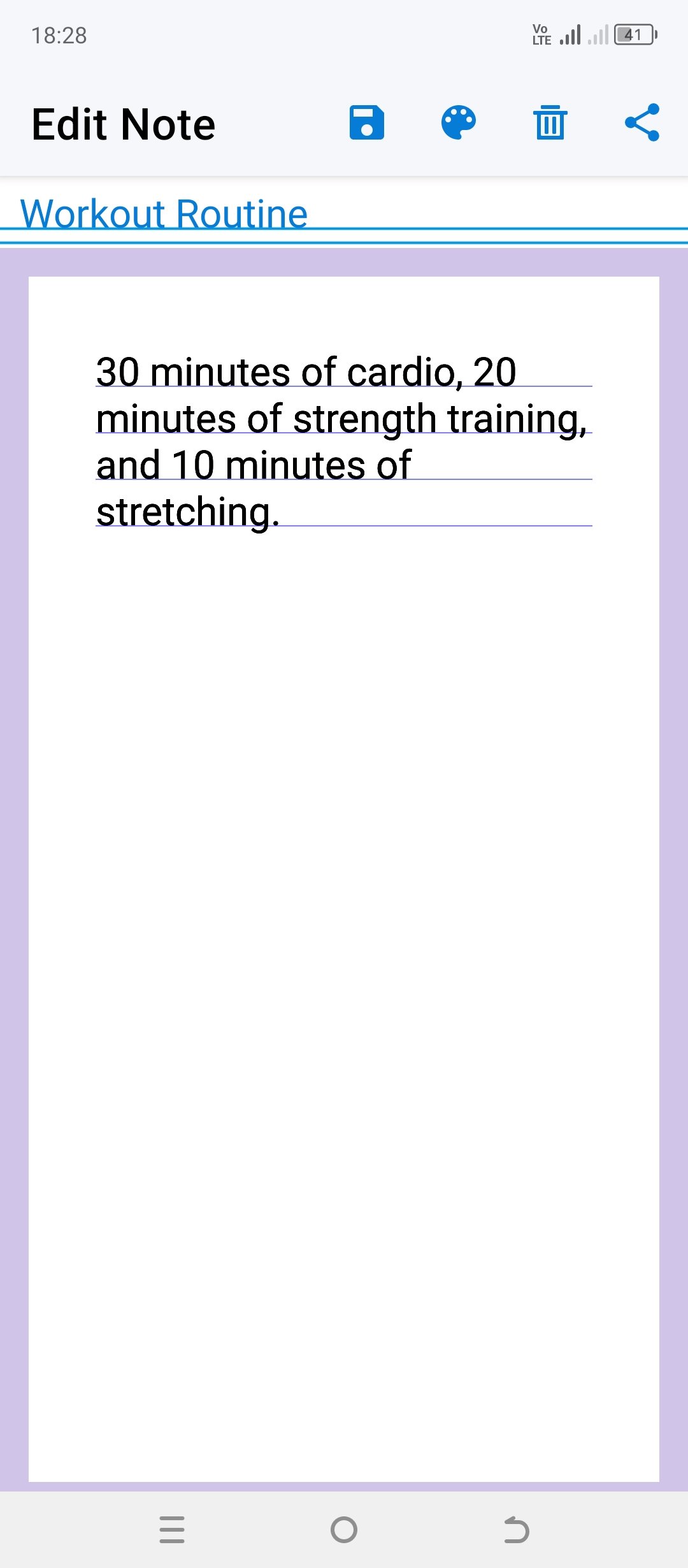The height and width of the screenshot is (1568, 688).
Task: Save the note using the floppy disk icon
Action: (366, 123)
